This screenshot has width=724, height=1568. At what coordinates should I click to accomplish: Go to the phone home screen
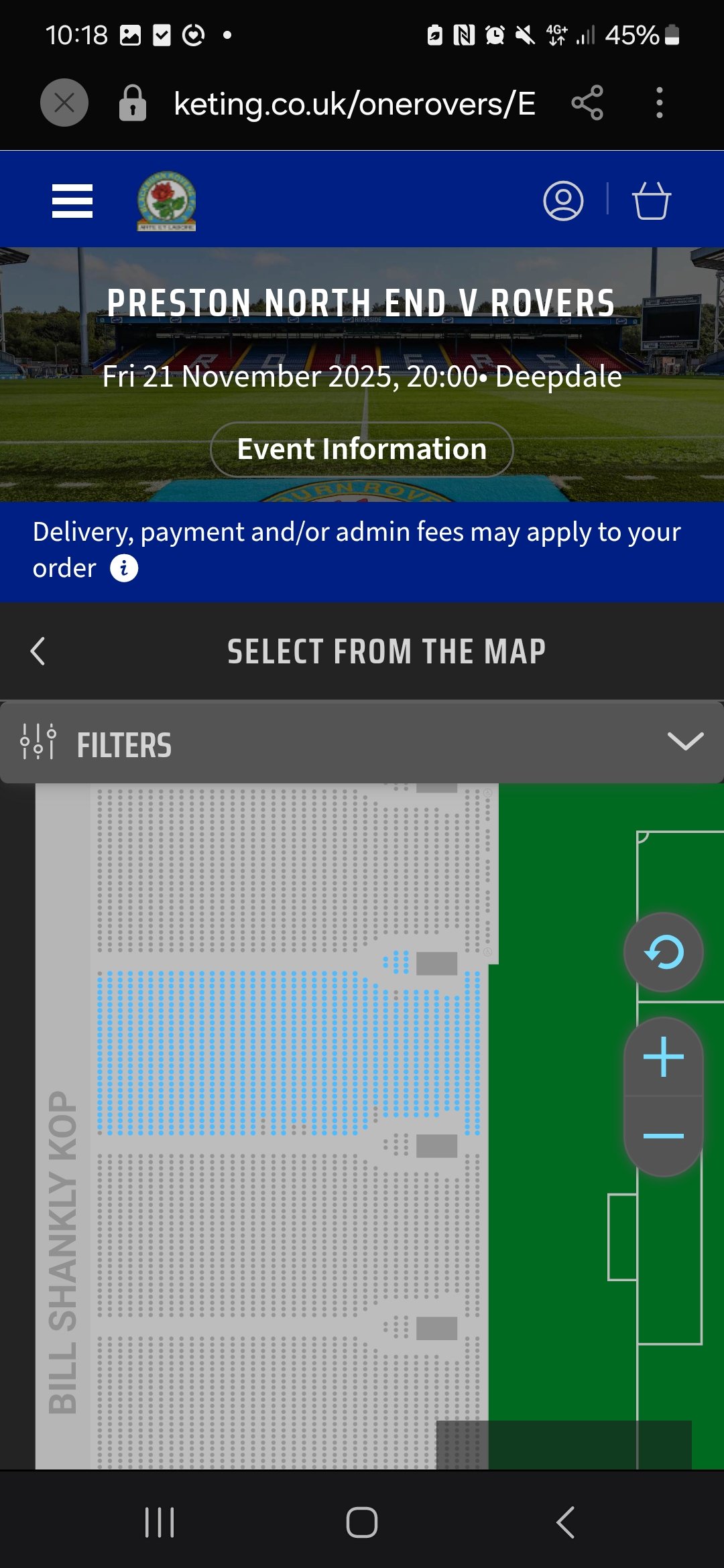(362, 1522)
